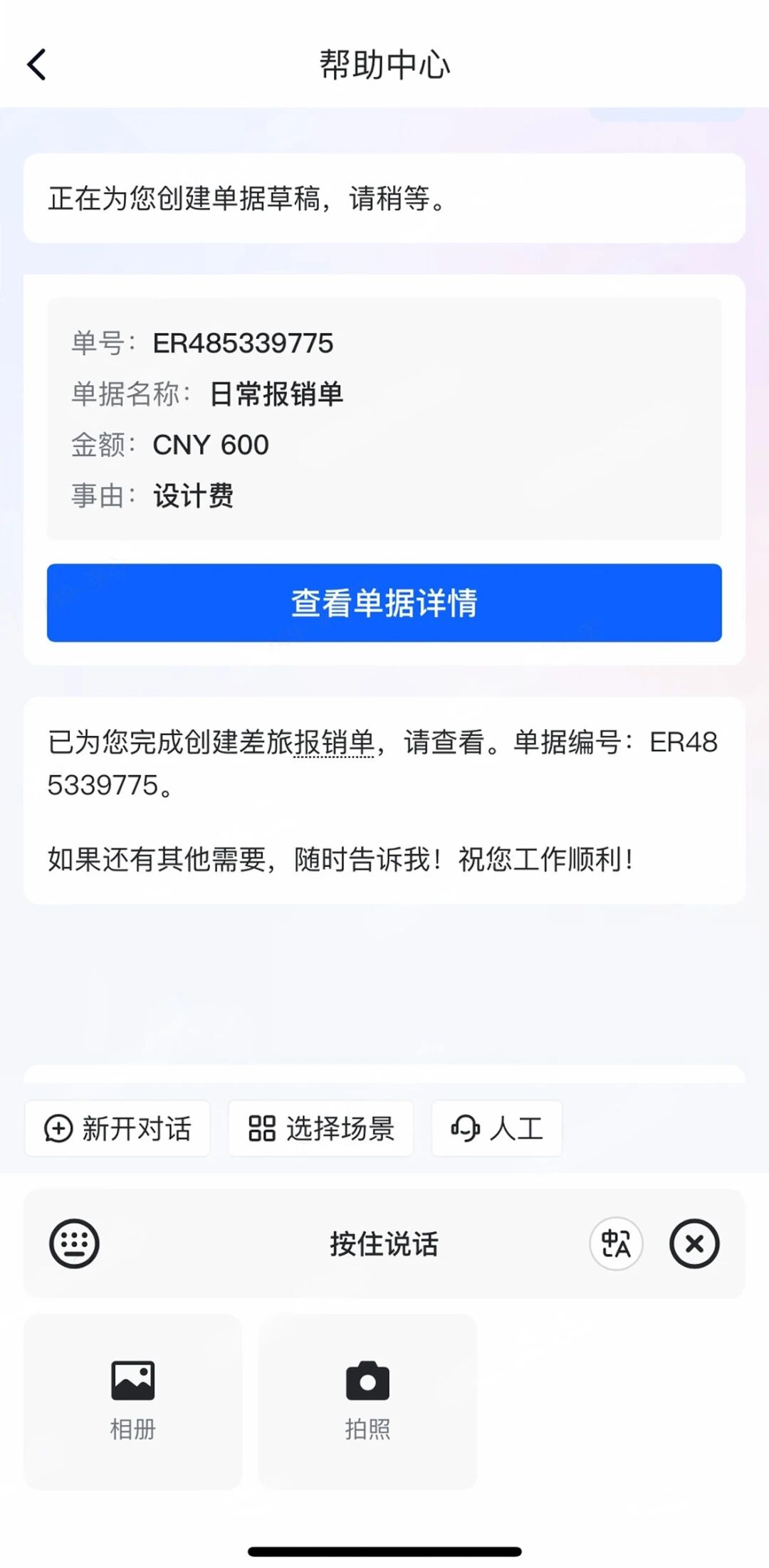
Task: Open 查看单据详情 for the expense report
Action: pyautogui.click(x=384, y=603)
